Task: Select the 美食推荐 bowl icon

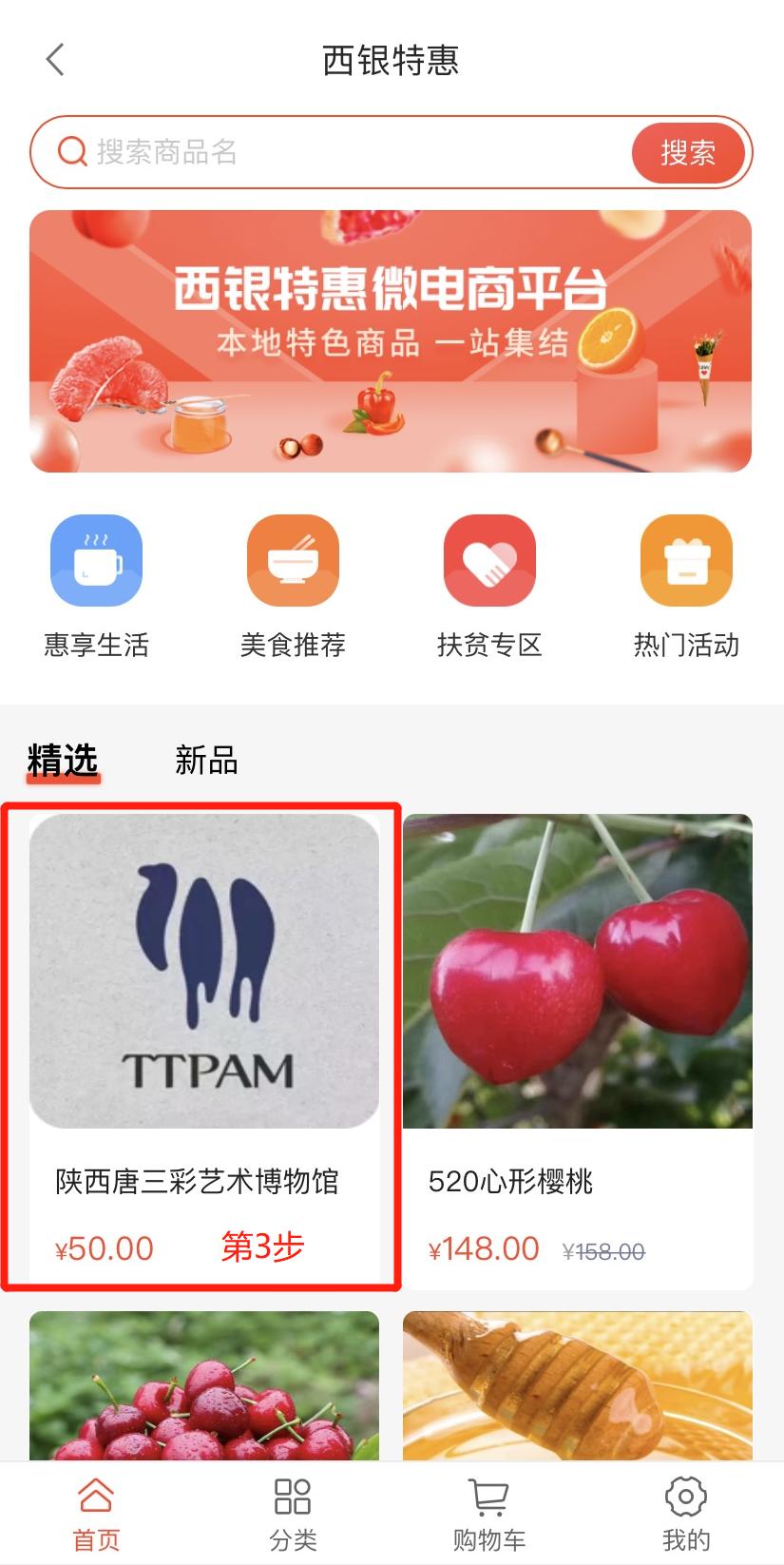Action: click(x=293, y=560)
